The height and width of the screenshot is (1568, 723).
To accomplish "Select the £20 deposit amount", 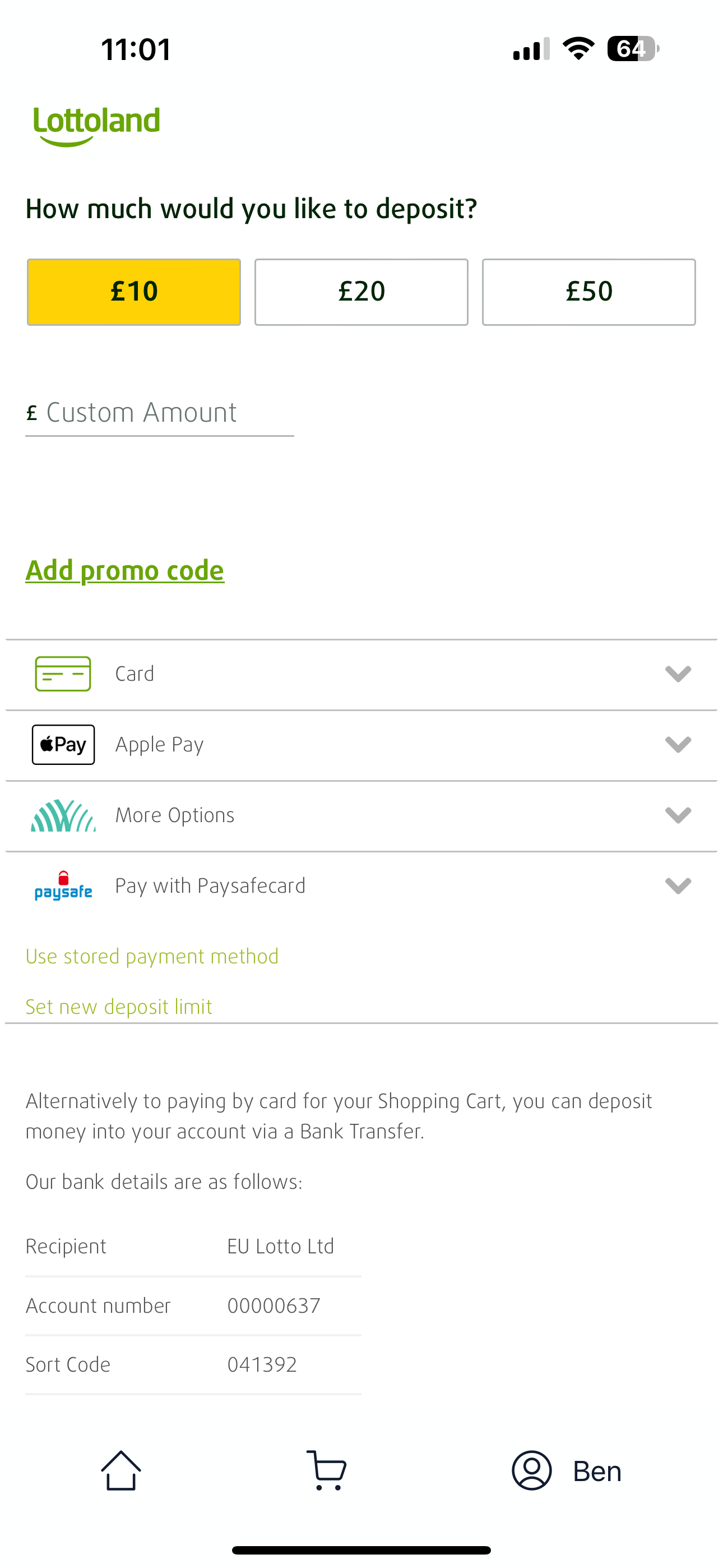I will 361,292.
